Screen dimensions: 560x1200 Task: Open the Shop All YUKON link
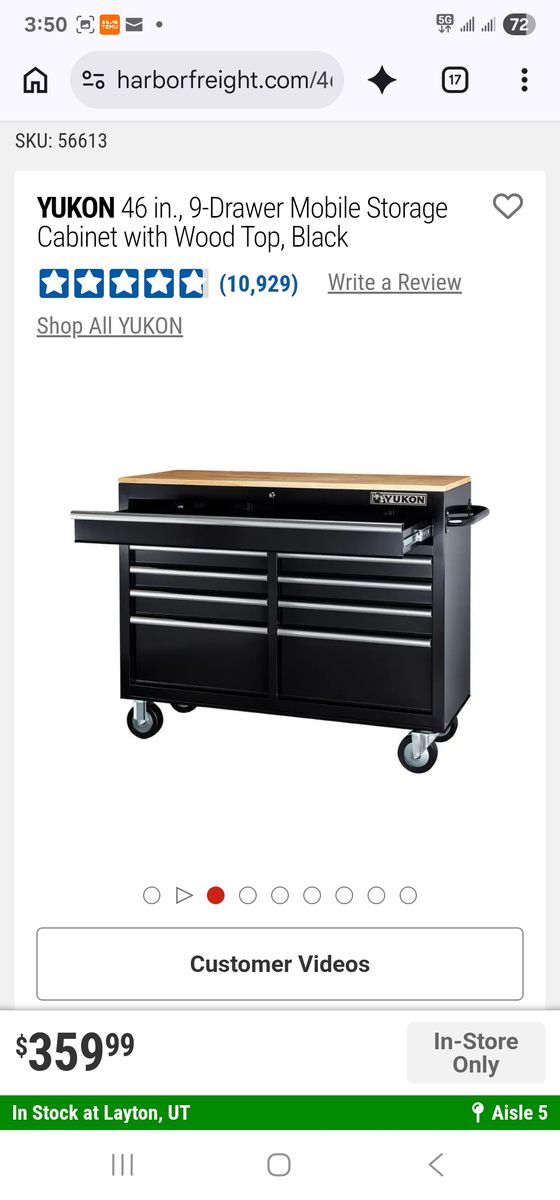110,326
